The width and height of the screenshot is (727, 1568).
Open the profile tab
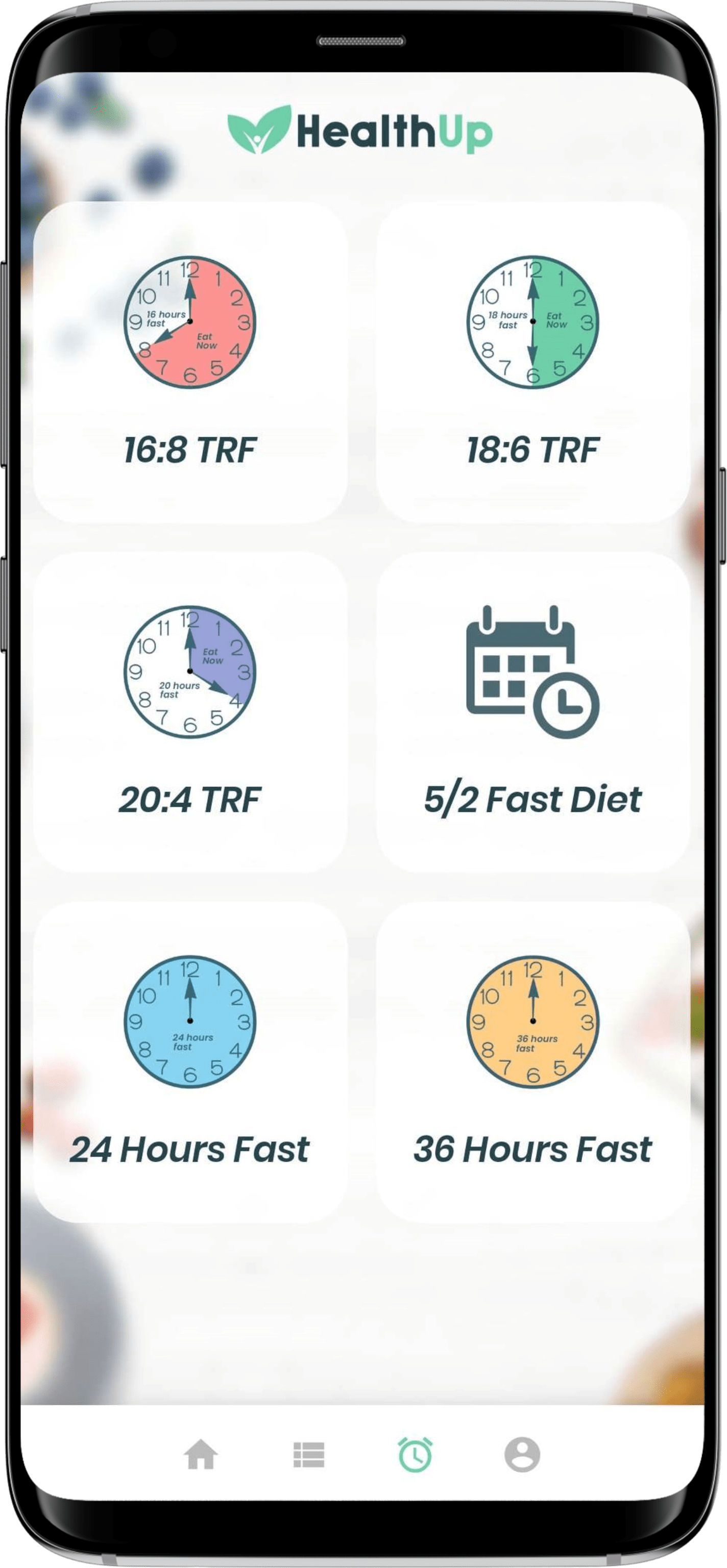pos(522,1455)
